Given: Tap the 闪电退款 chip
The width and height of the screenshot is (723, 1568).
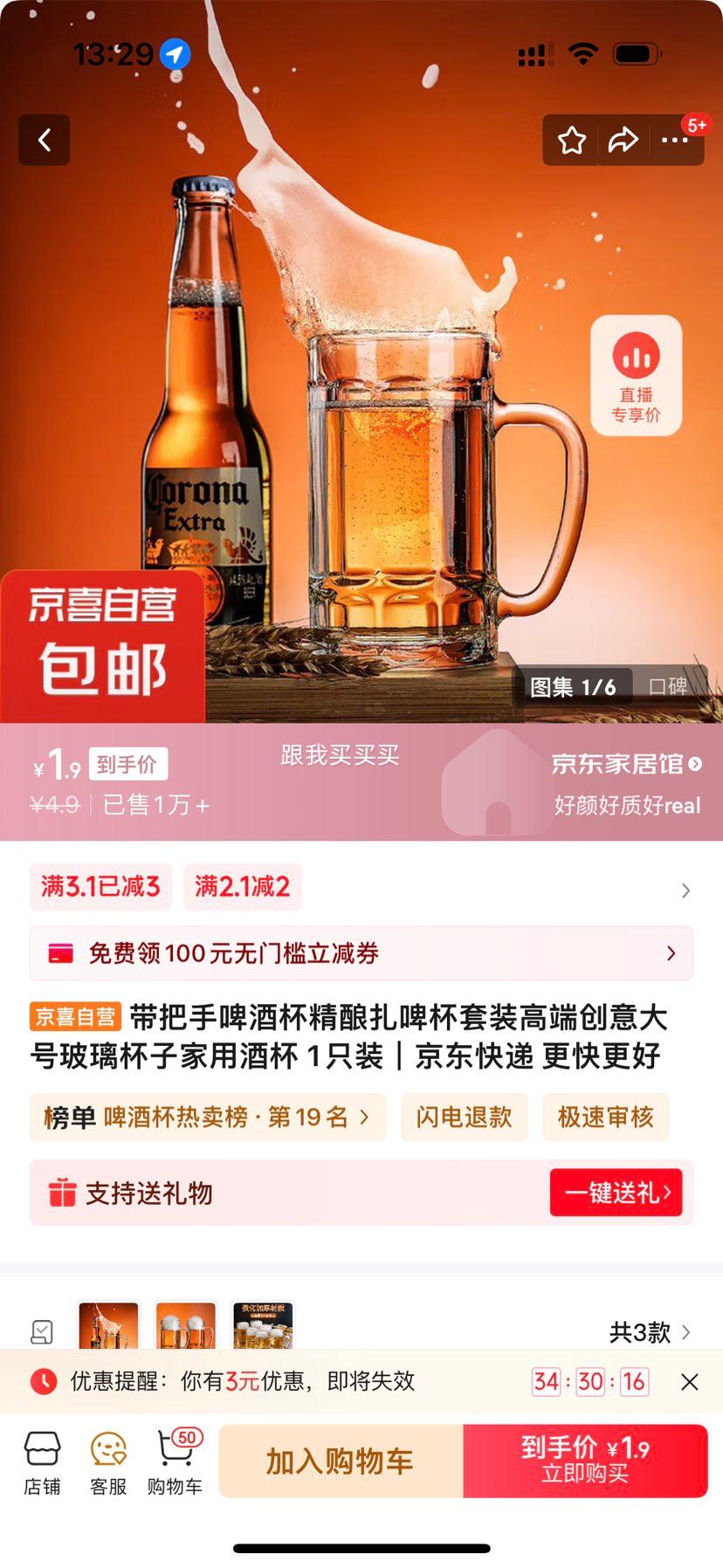Looking at the screenshot, I should pos(464,1117).
